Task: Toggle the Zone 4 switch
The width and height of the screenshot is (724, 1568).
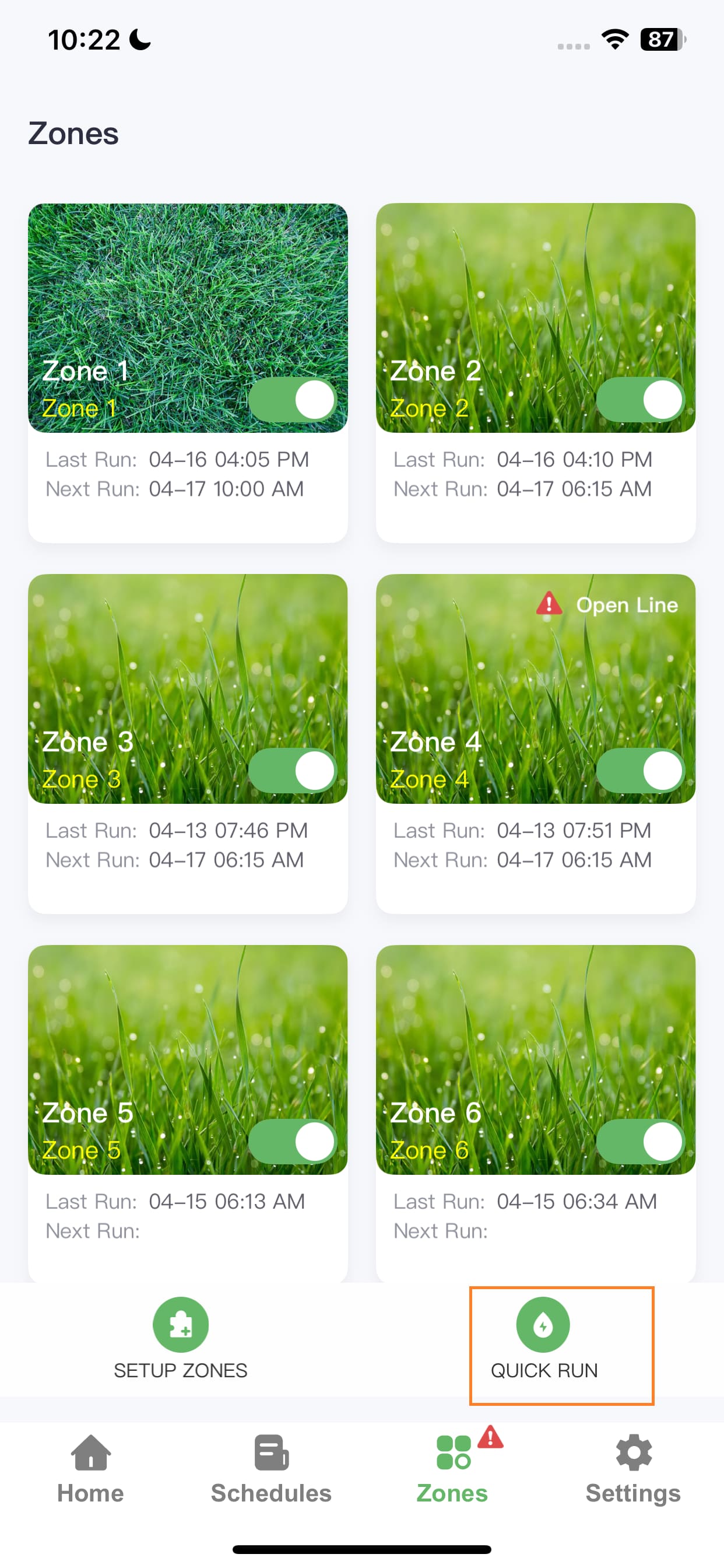Action: pyautogui.click(x=641, y=771)
